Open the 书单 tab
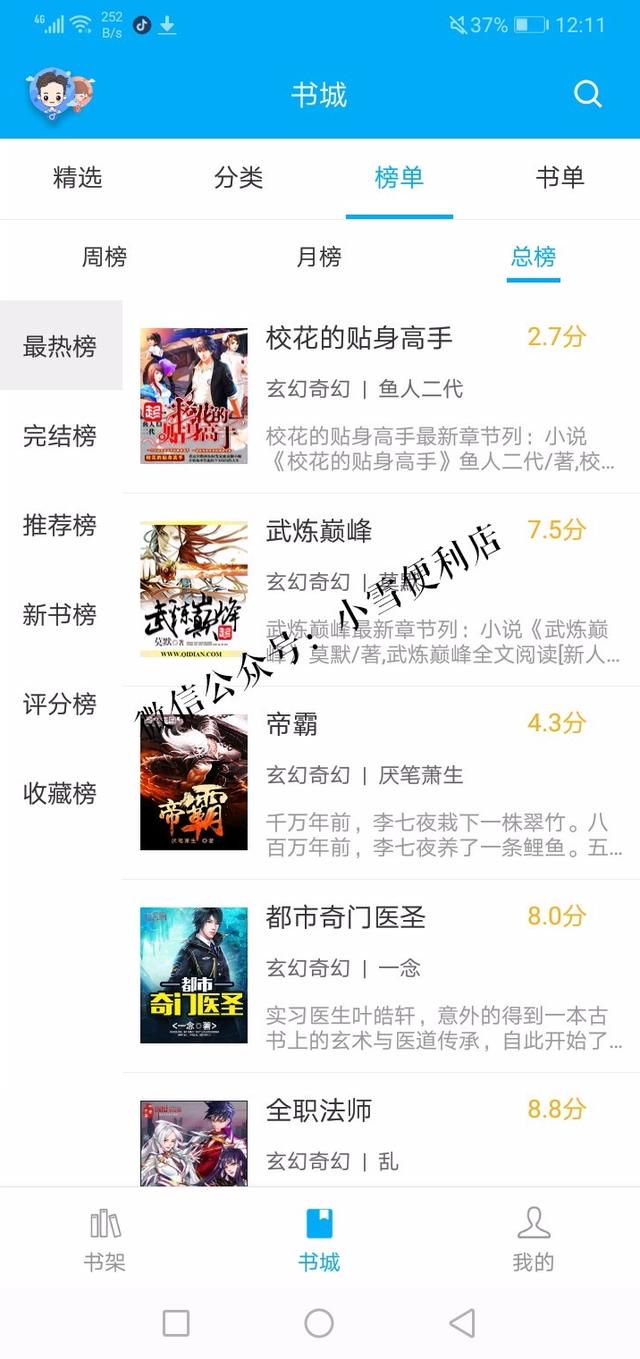 560,178
